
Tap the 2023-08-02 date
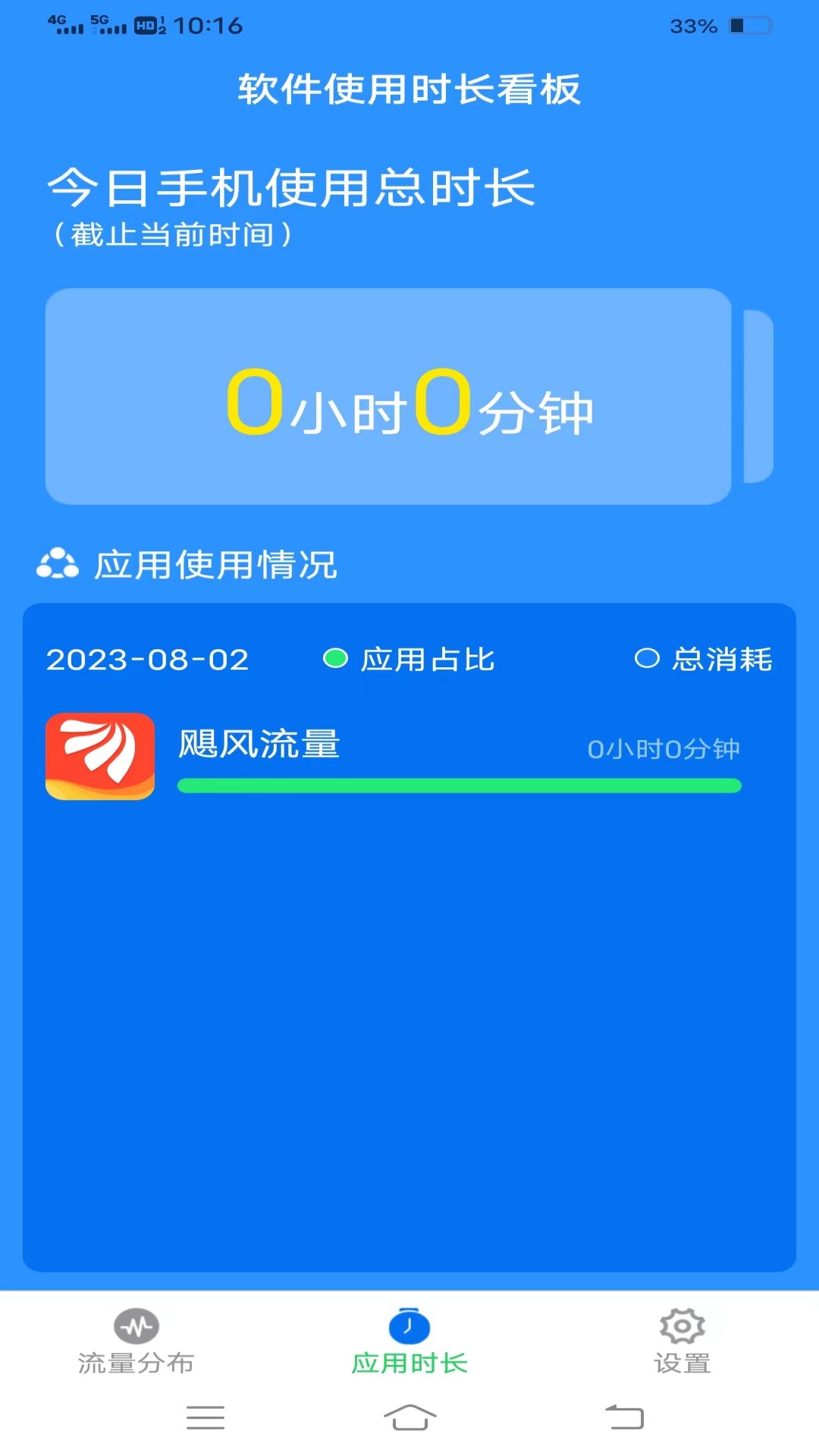(148, 660)
